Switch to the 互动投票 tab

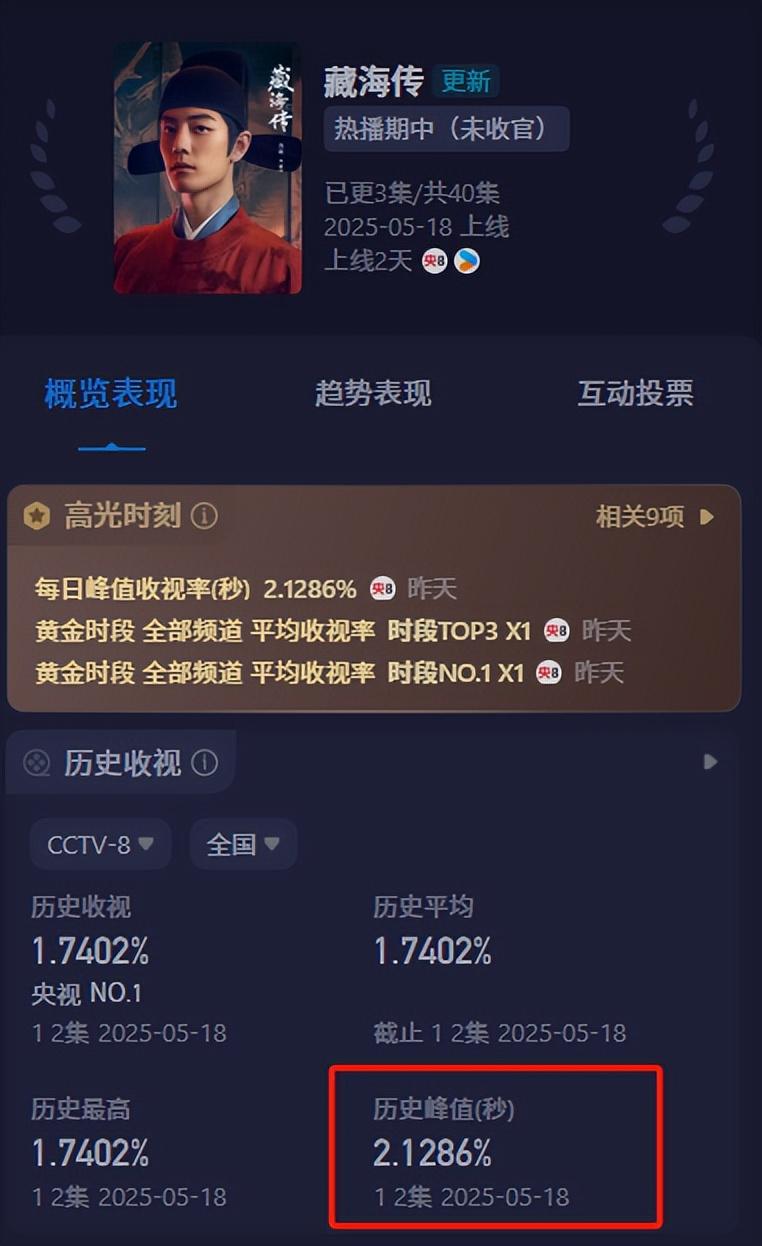tap(635, 393)
